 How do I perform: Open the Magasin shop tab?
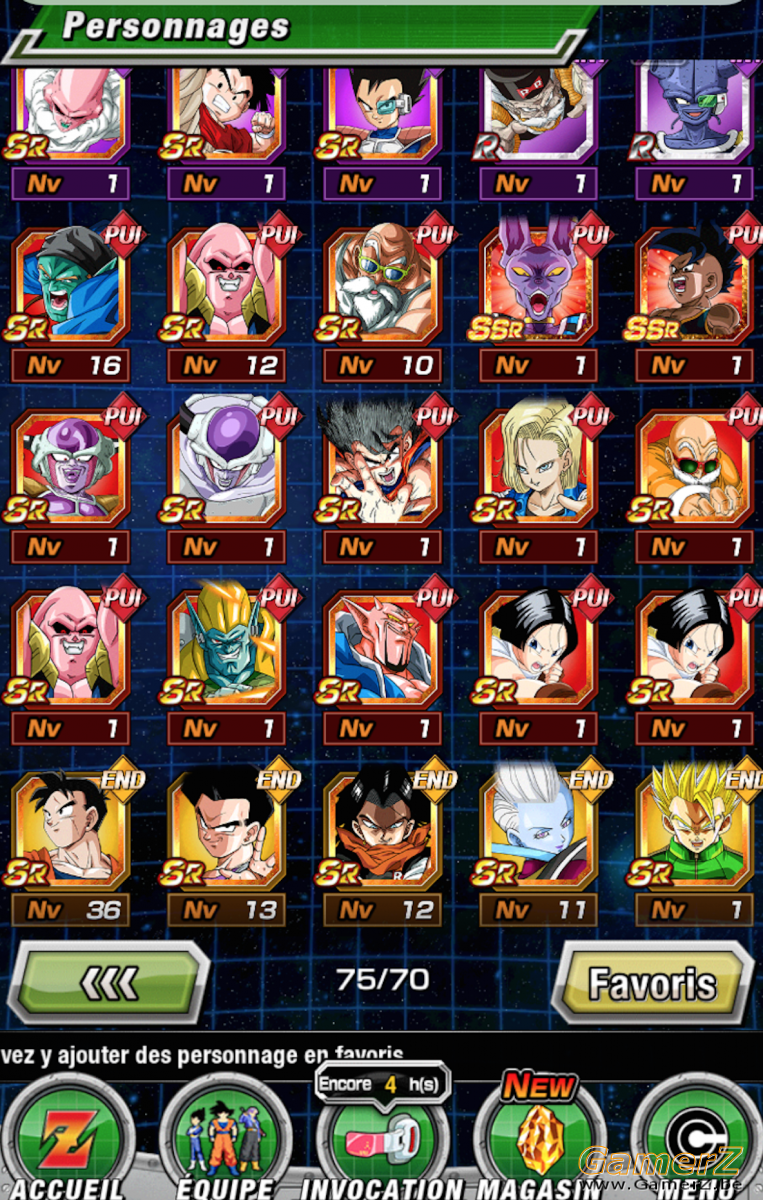coord(540,1140)
